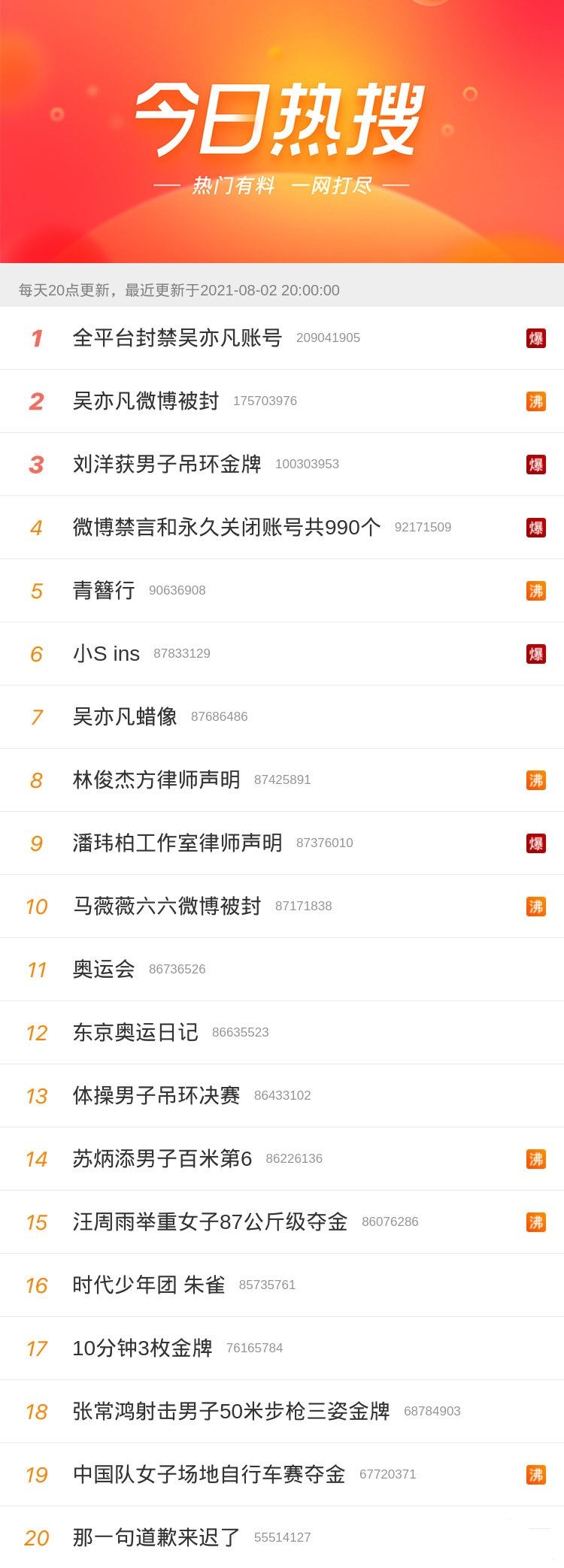Select the 奥运会 hot search

click(104, 970)
